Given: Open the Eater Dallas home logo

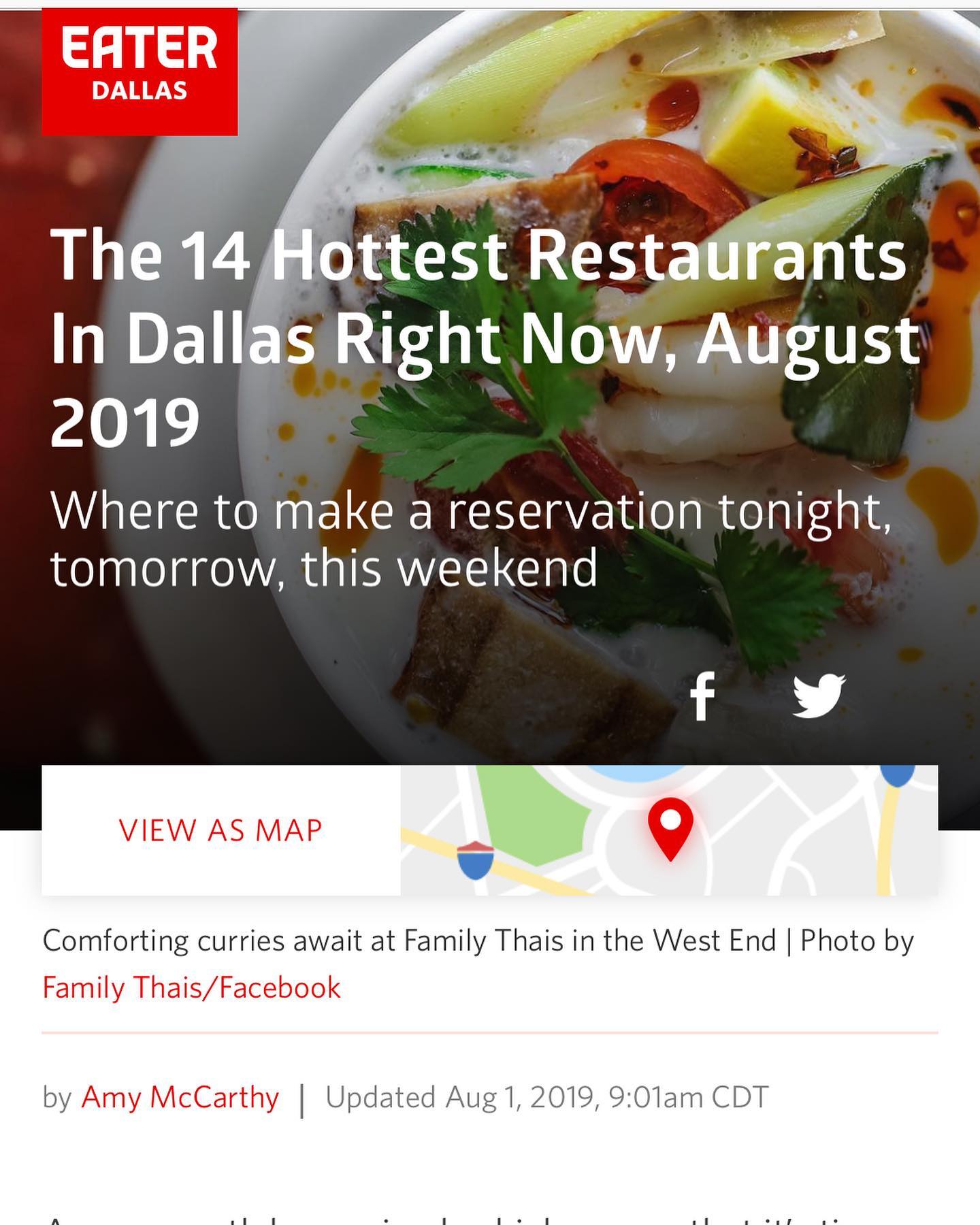Looking at the screenshot, I should [140, 71].
